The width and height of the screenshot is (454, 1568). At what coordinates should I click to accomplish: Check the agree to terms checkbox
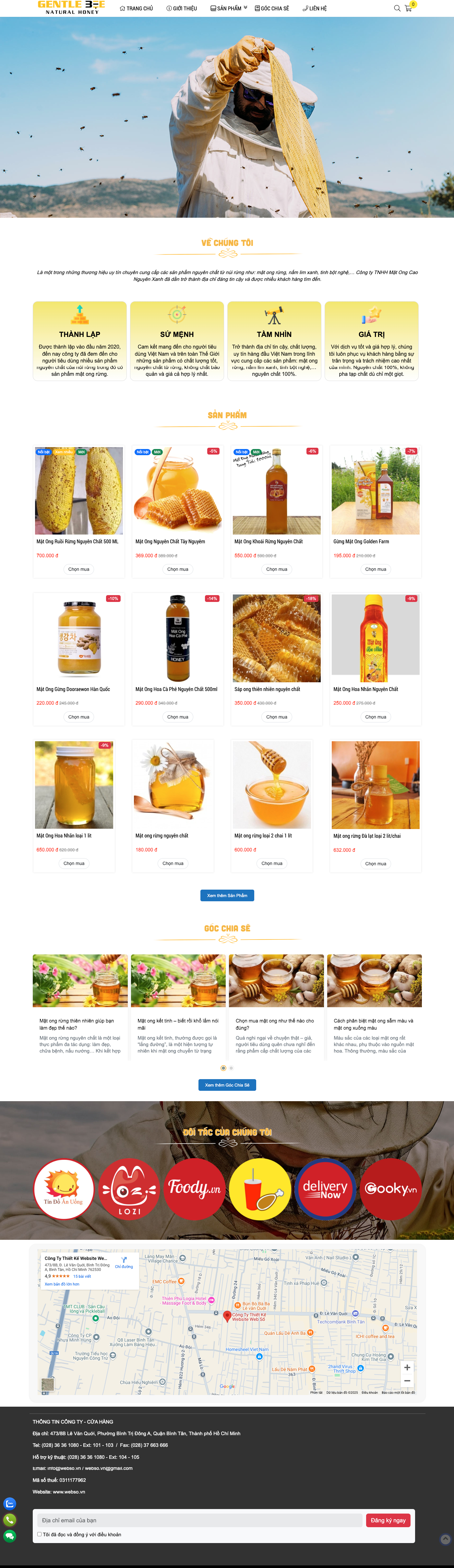[x=40, y=1534]
